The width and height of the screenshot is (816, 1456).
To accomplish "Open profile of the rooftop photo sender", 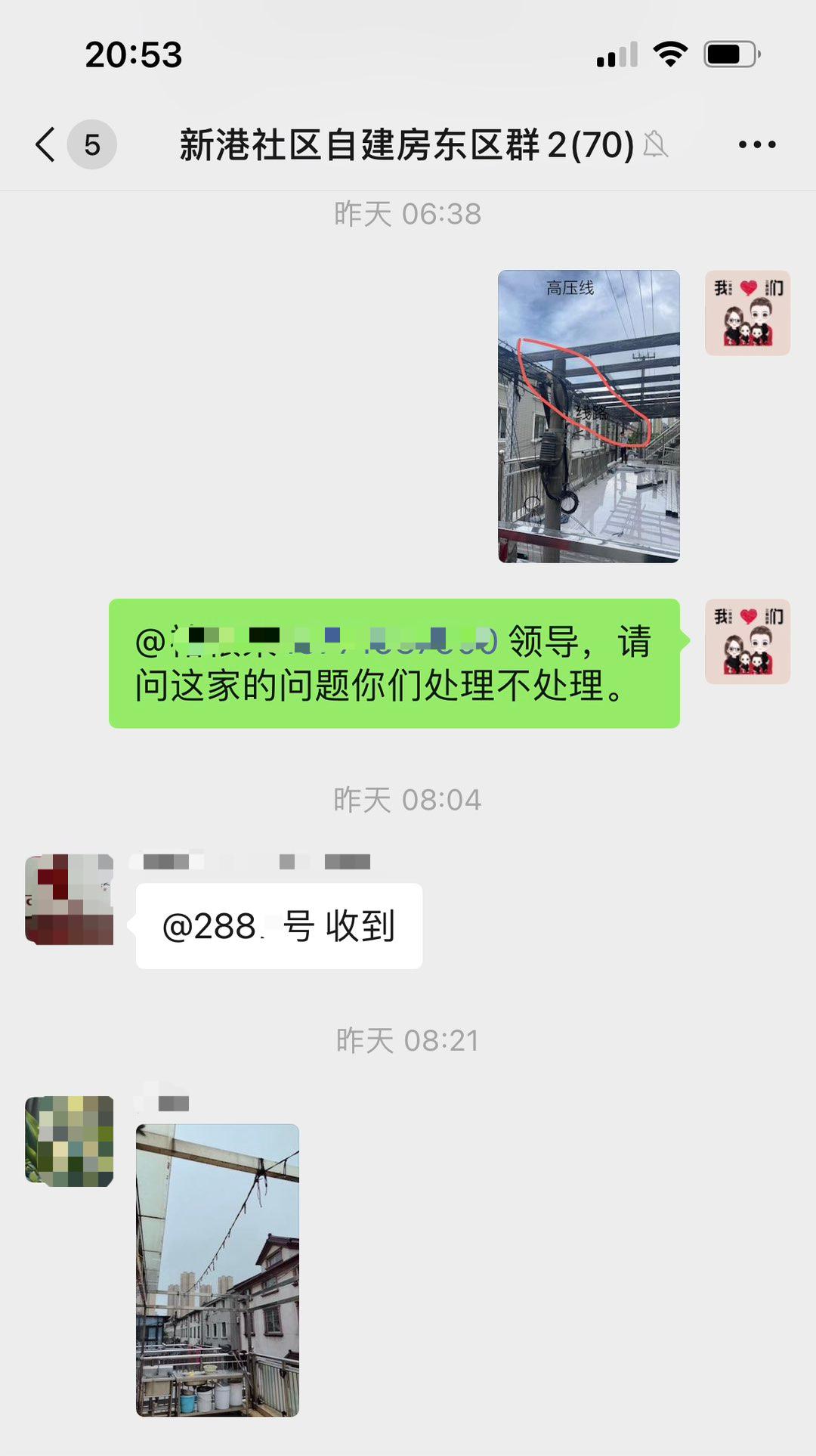I will 70,1141.
